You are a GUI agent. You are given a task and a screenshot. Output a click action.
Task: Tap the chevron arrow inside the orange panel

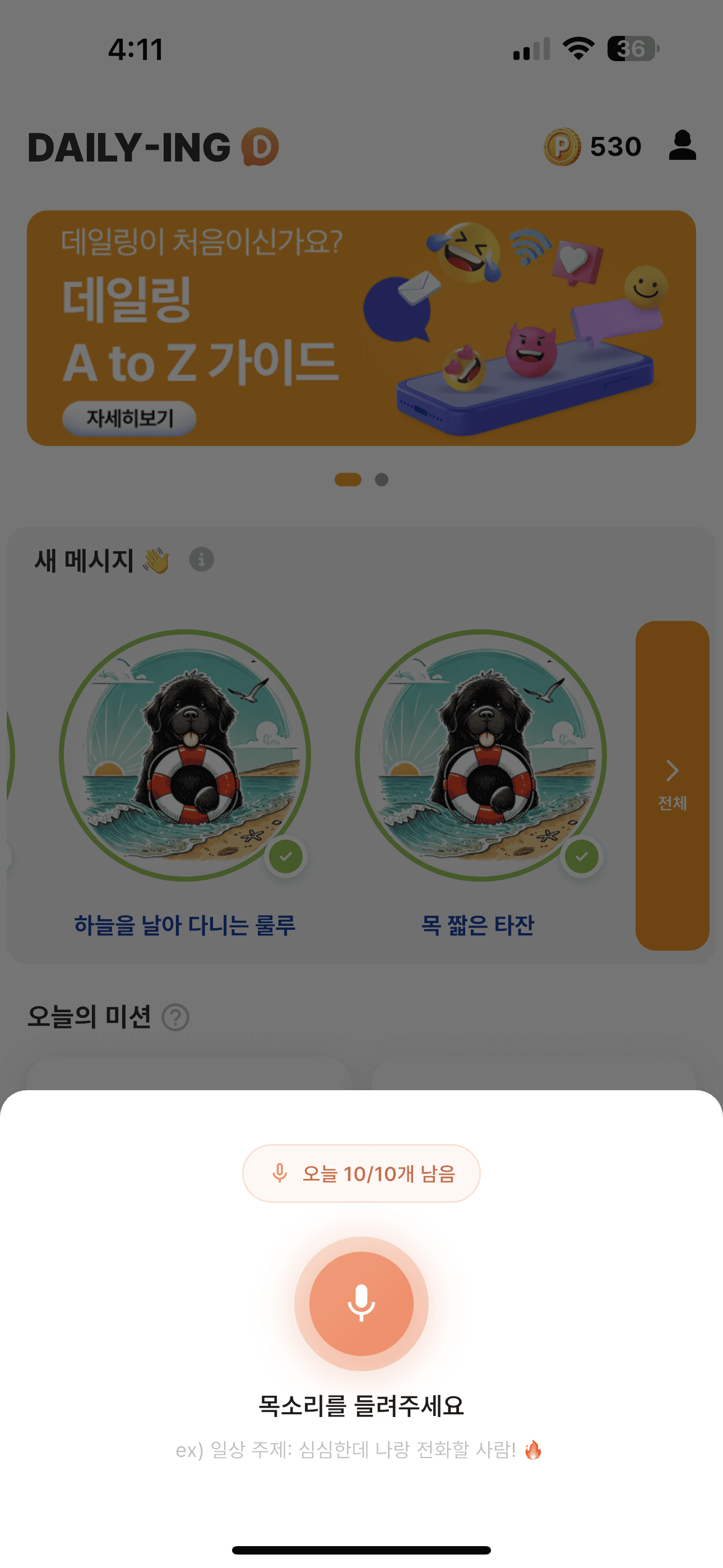[x=672, y=771]
